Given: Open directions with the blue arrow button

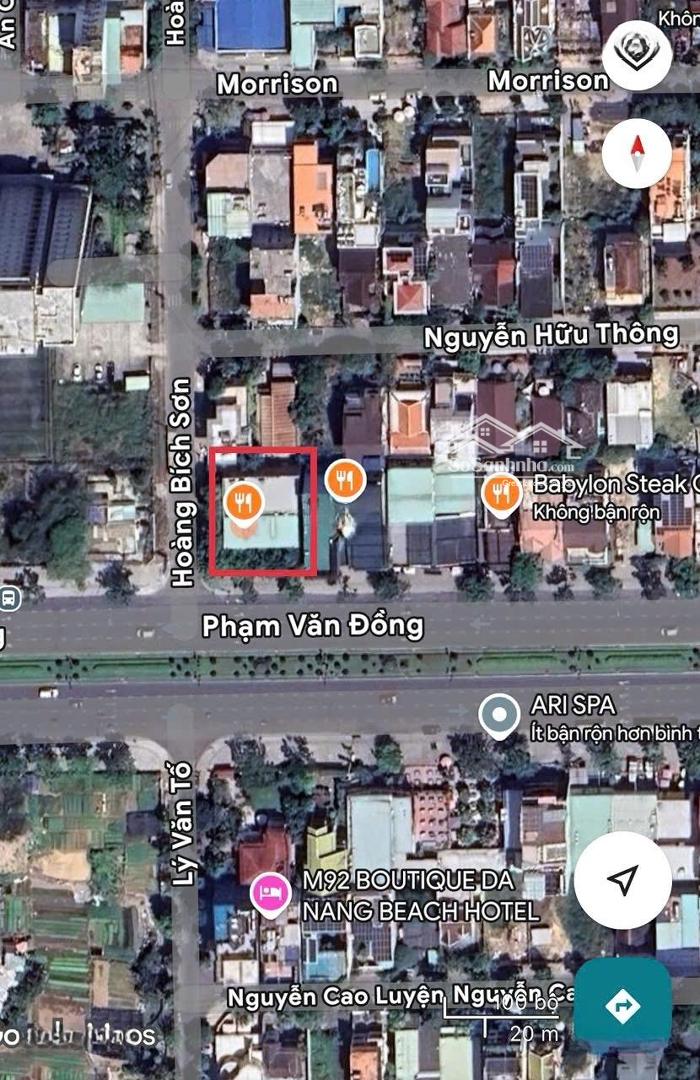Looking at the screenshot, I should [x=622, y=1003].
